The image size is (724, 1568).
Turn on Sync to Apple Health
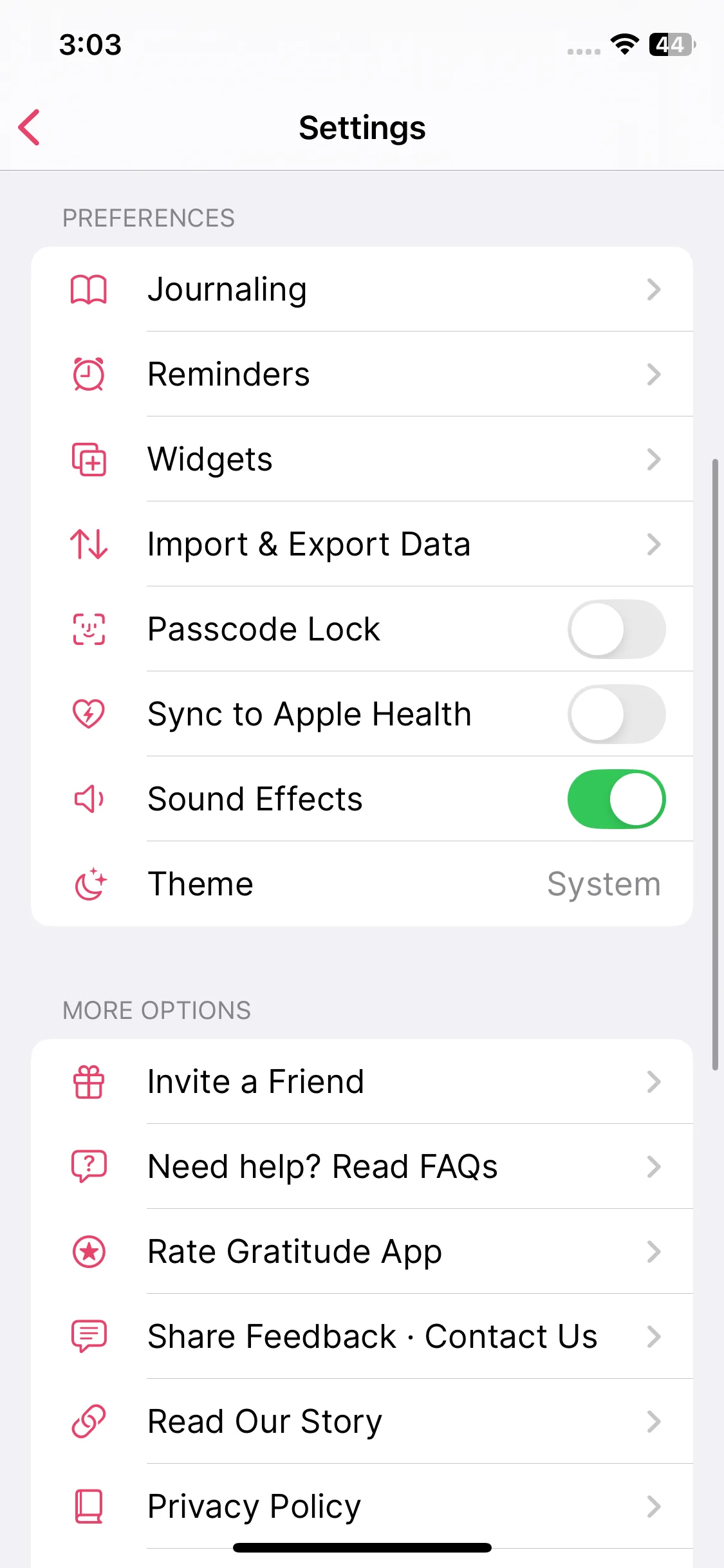tap(616, 714)
